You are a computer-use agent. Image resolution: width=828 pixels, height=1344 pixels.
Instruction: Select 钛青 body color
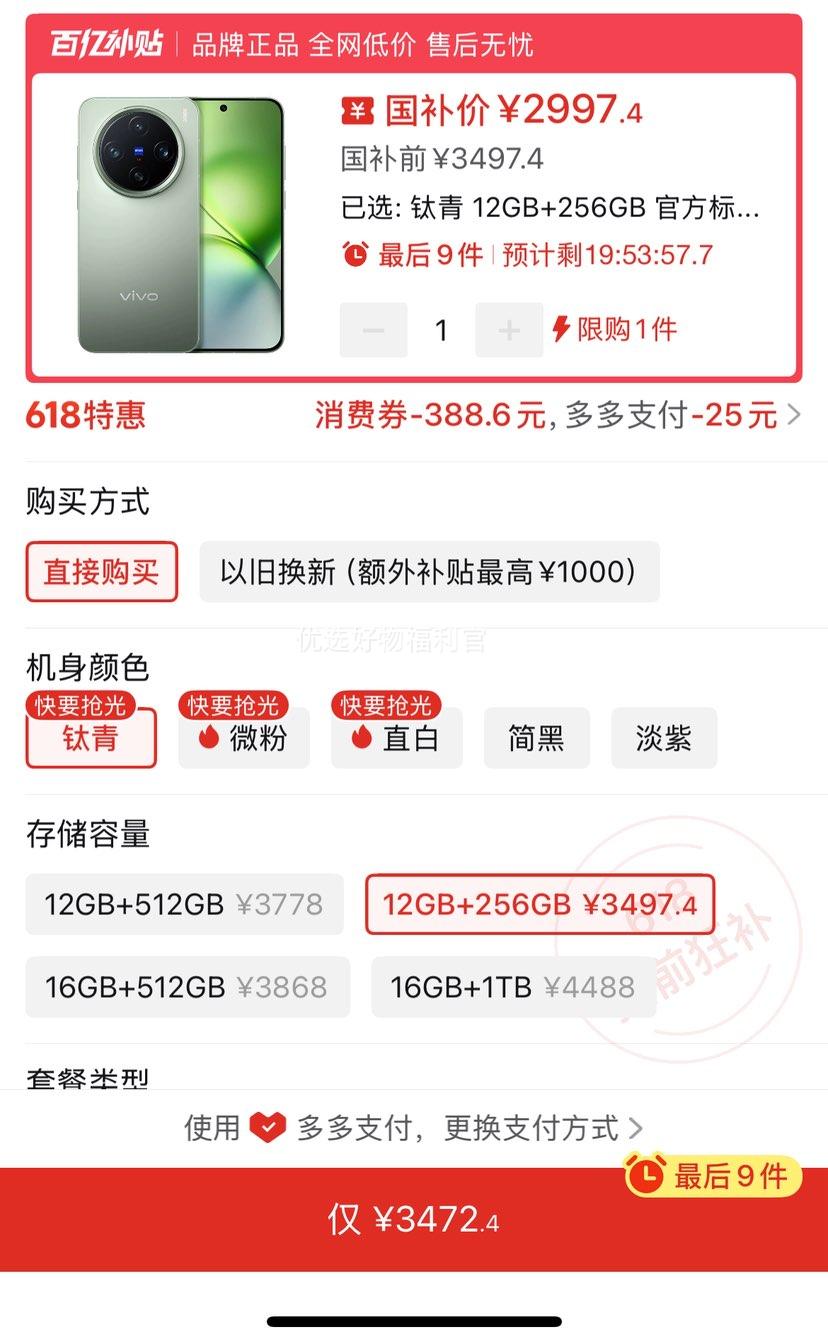91,739
